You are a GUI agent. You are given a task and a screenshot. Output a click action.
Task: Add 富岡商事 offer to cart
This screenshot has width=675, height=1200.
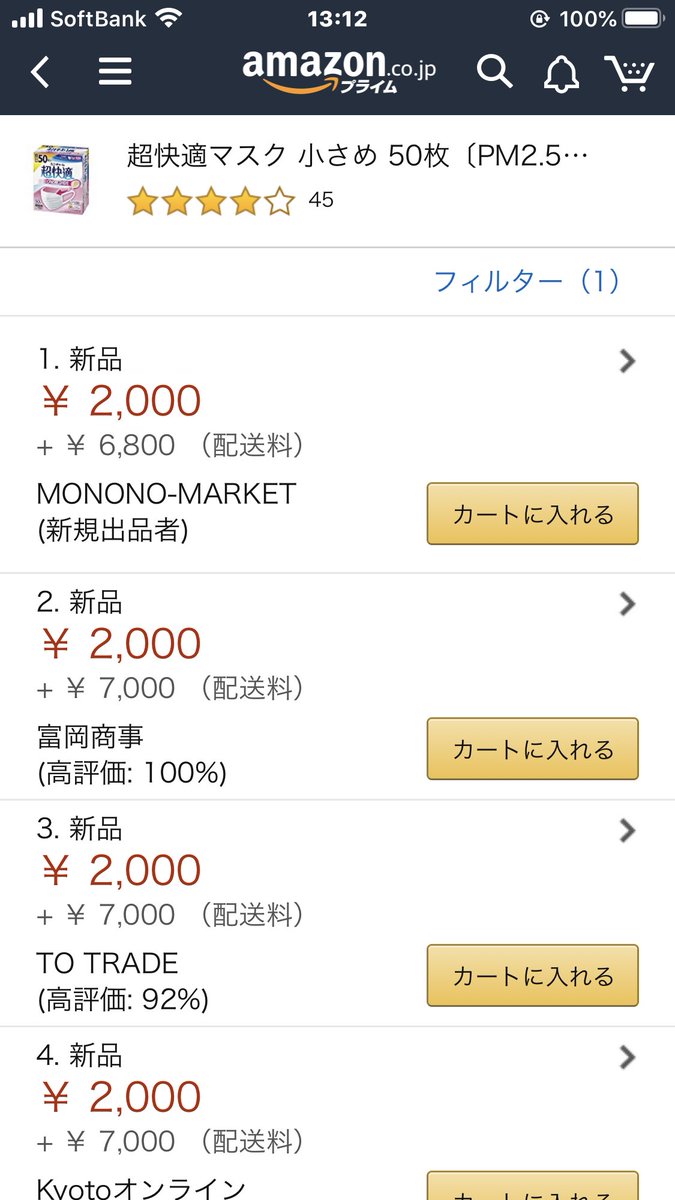point(532,749)
